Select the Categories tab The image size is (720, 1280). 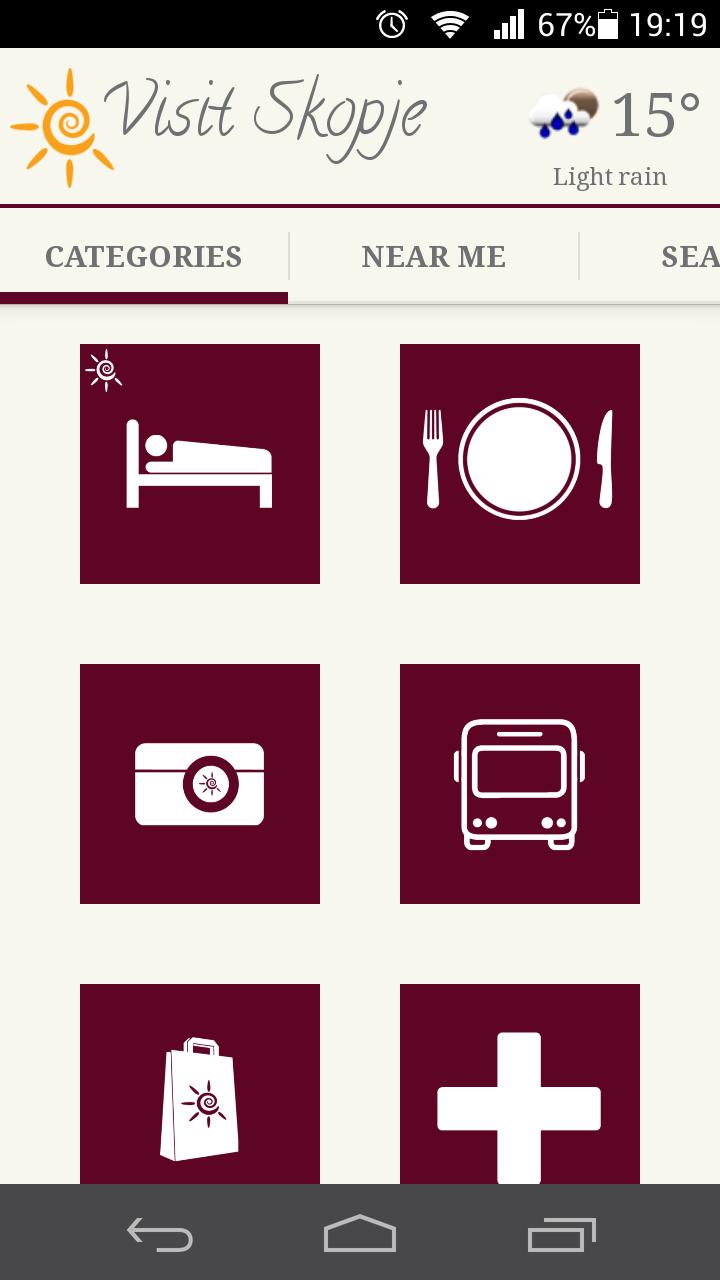click(143, 257)
